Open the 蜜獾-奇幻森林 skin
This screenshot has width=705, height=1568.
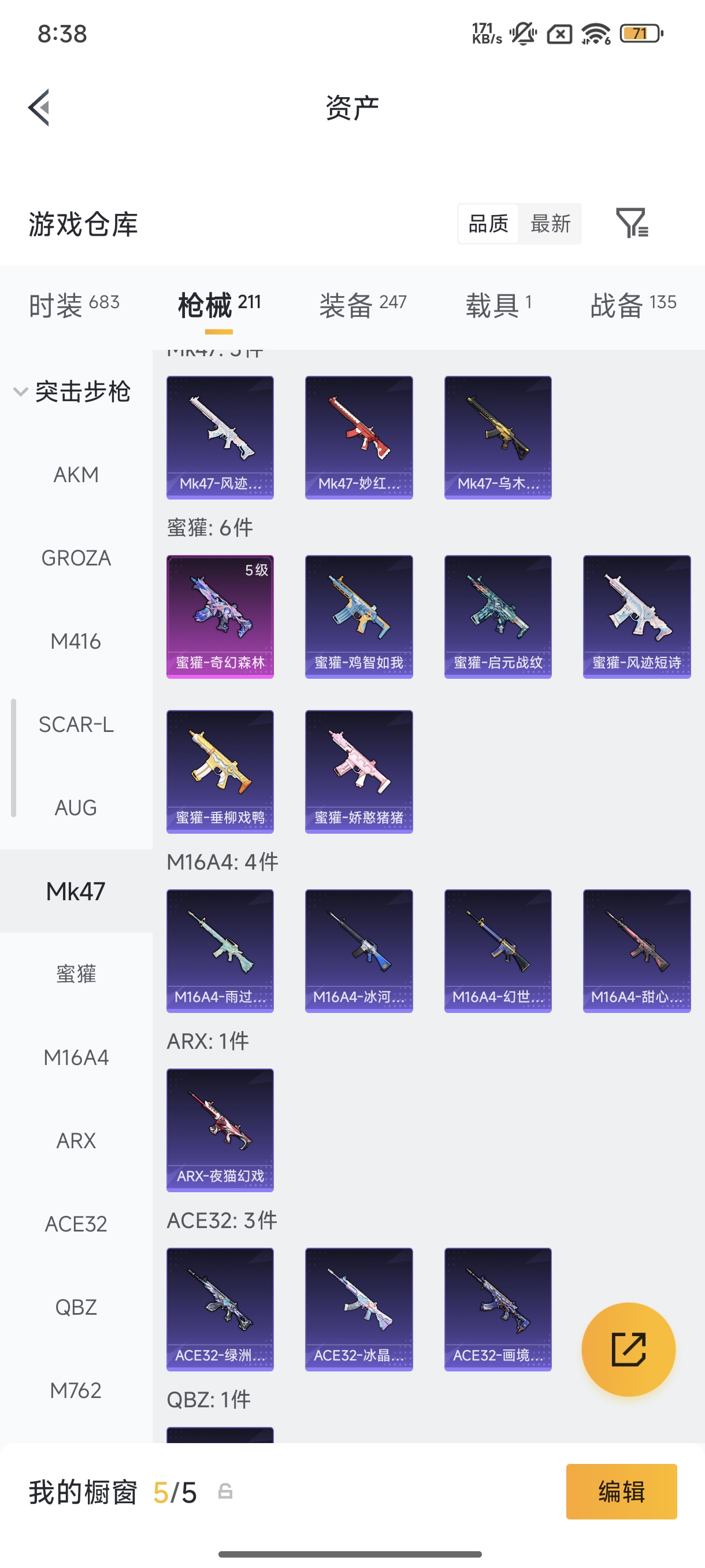[x=220, y=616]
